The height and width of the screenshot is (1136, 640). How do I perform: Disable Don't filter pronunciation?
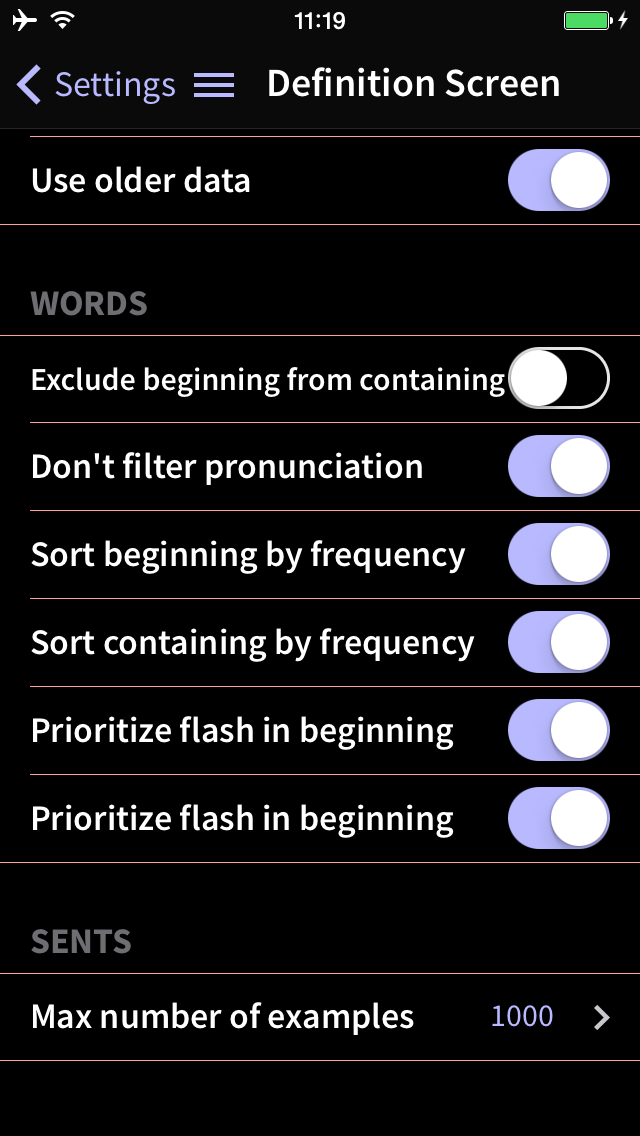click(x=558, y=466)
